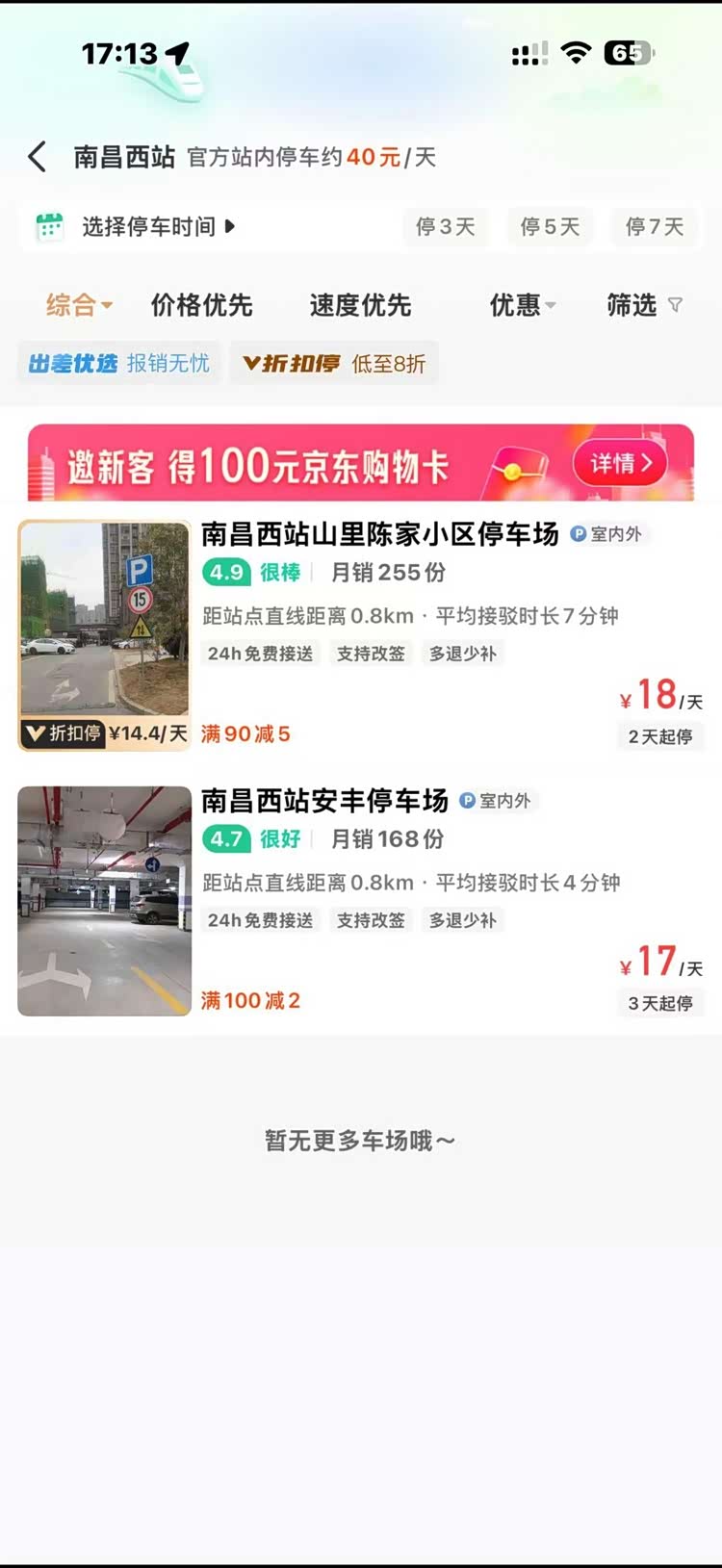Viewport: 722px width, 1568px height.
Task: Expand the 综合 sorting dropdown
Action: 79,305
